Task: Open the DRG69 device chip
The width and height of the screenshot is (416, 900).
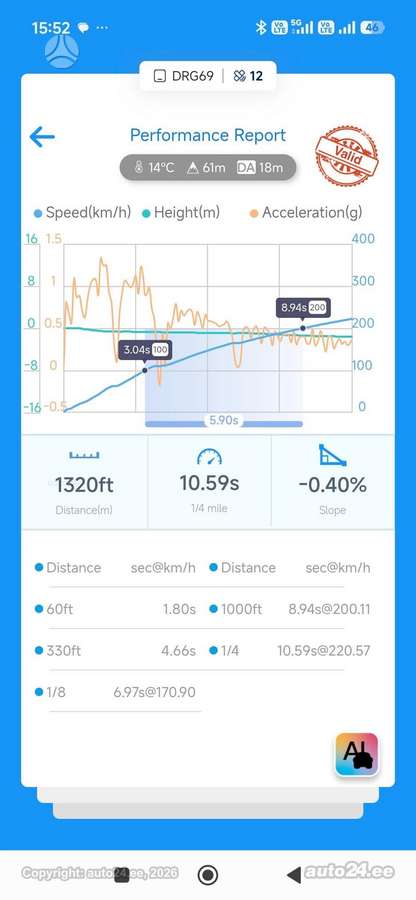Action: point(184,76)
